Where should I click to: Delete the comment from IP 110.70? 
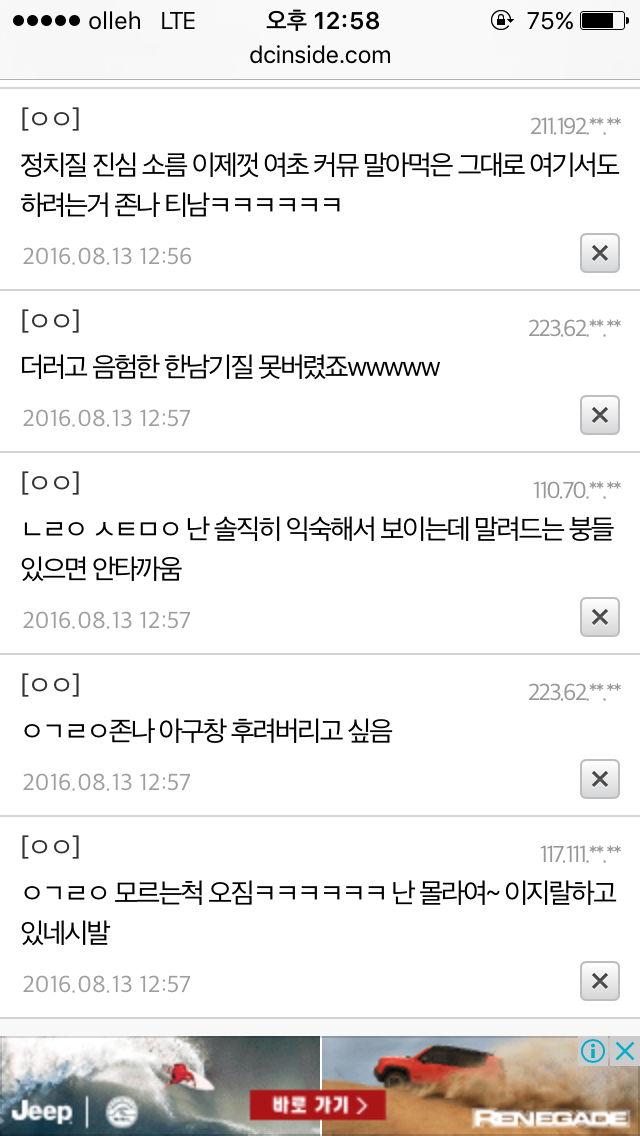pos(600,618)
